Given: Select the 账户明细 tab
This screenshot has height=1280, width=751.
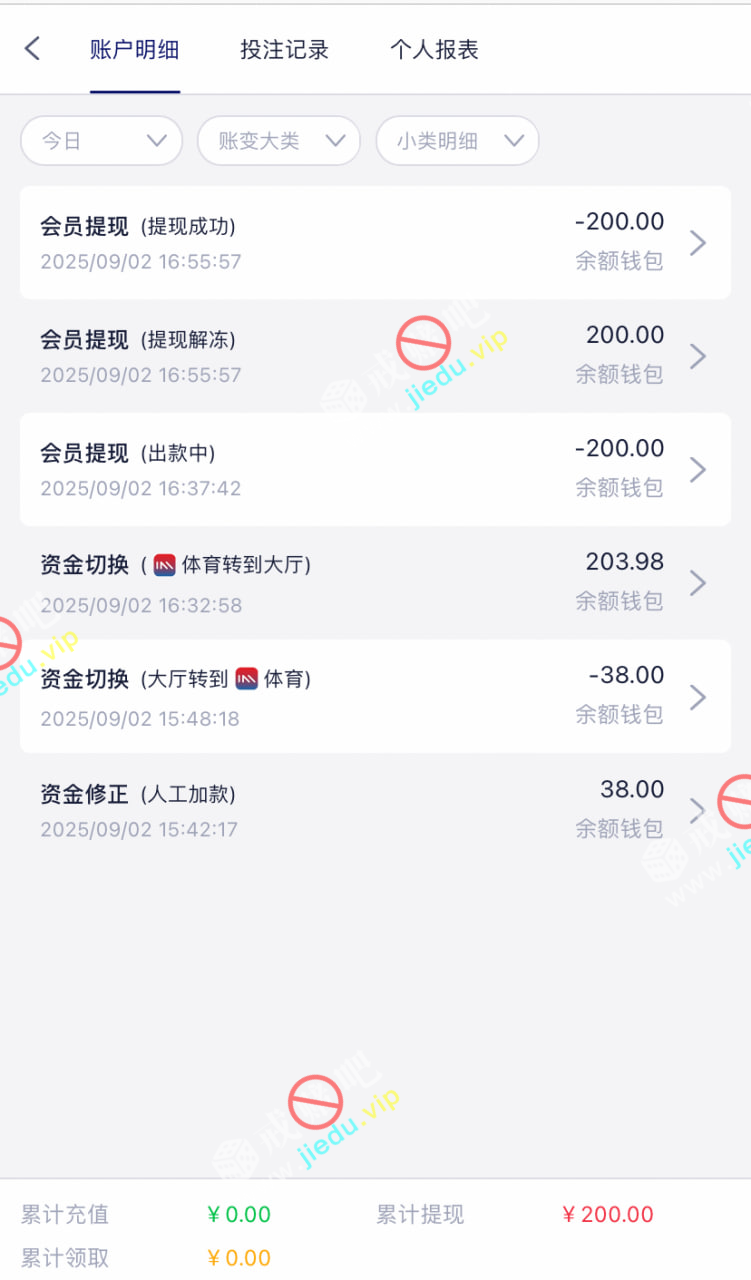Looking at the screenshot, I should pyautogui.click(x=135, y=50).
